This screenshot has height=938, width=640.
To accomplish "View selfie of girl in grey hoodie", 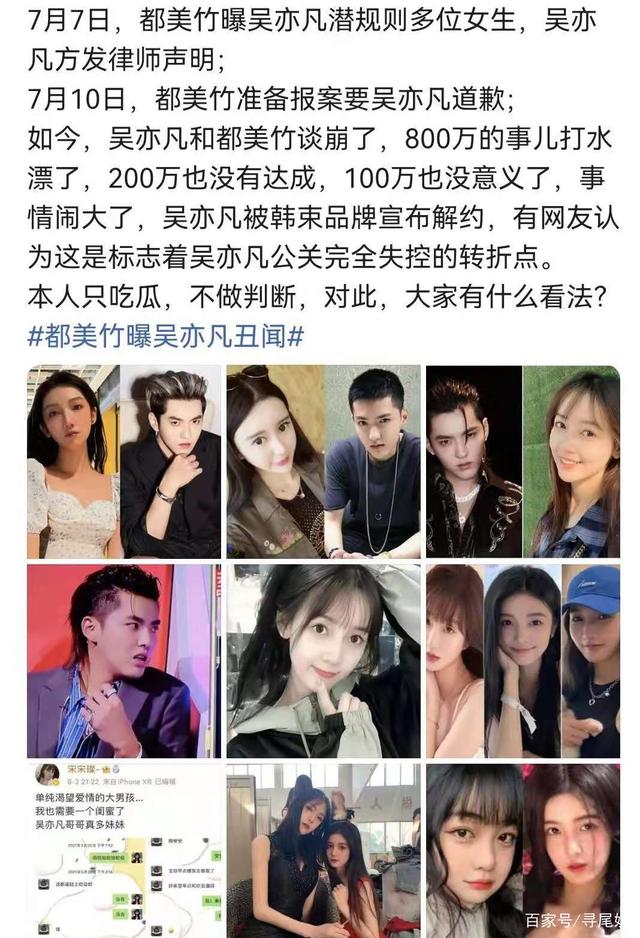I will (323, 661).
